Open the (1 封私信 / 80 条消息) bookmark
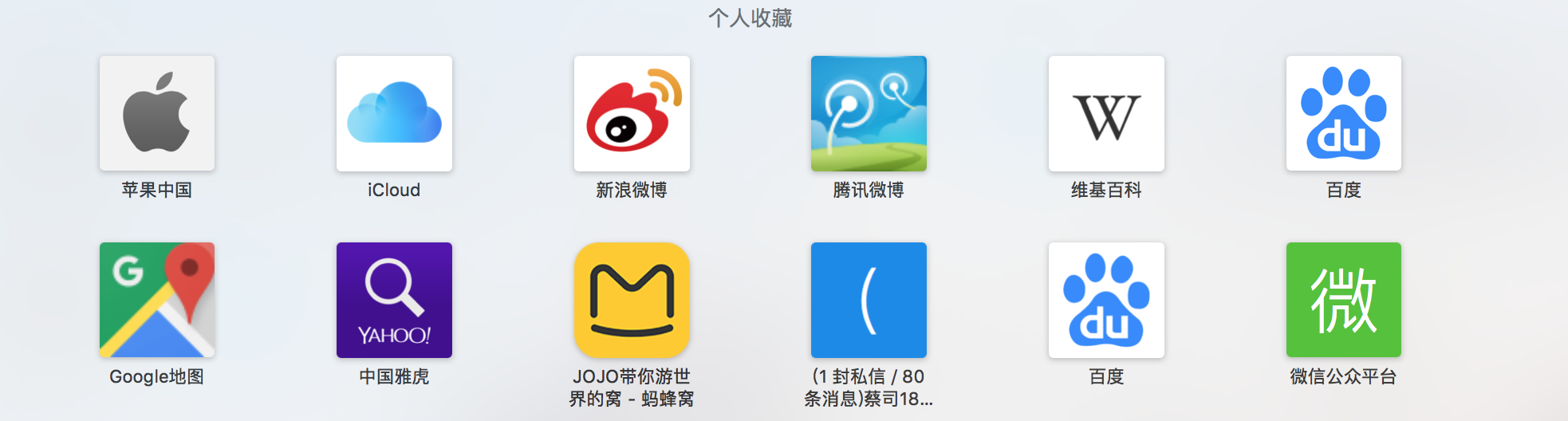 (869, 300)
